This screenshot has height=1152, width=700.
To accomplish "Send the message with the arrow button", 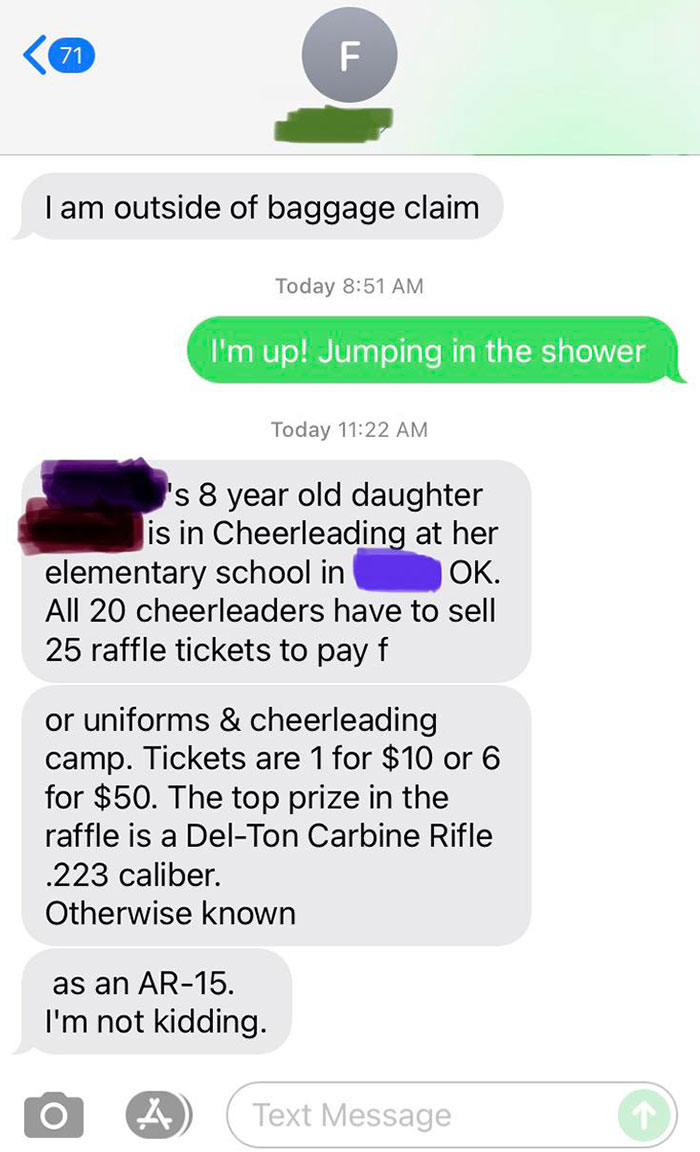I will 643,1115.
